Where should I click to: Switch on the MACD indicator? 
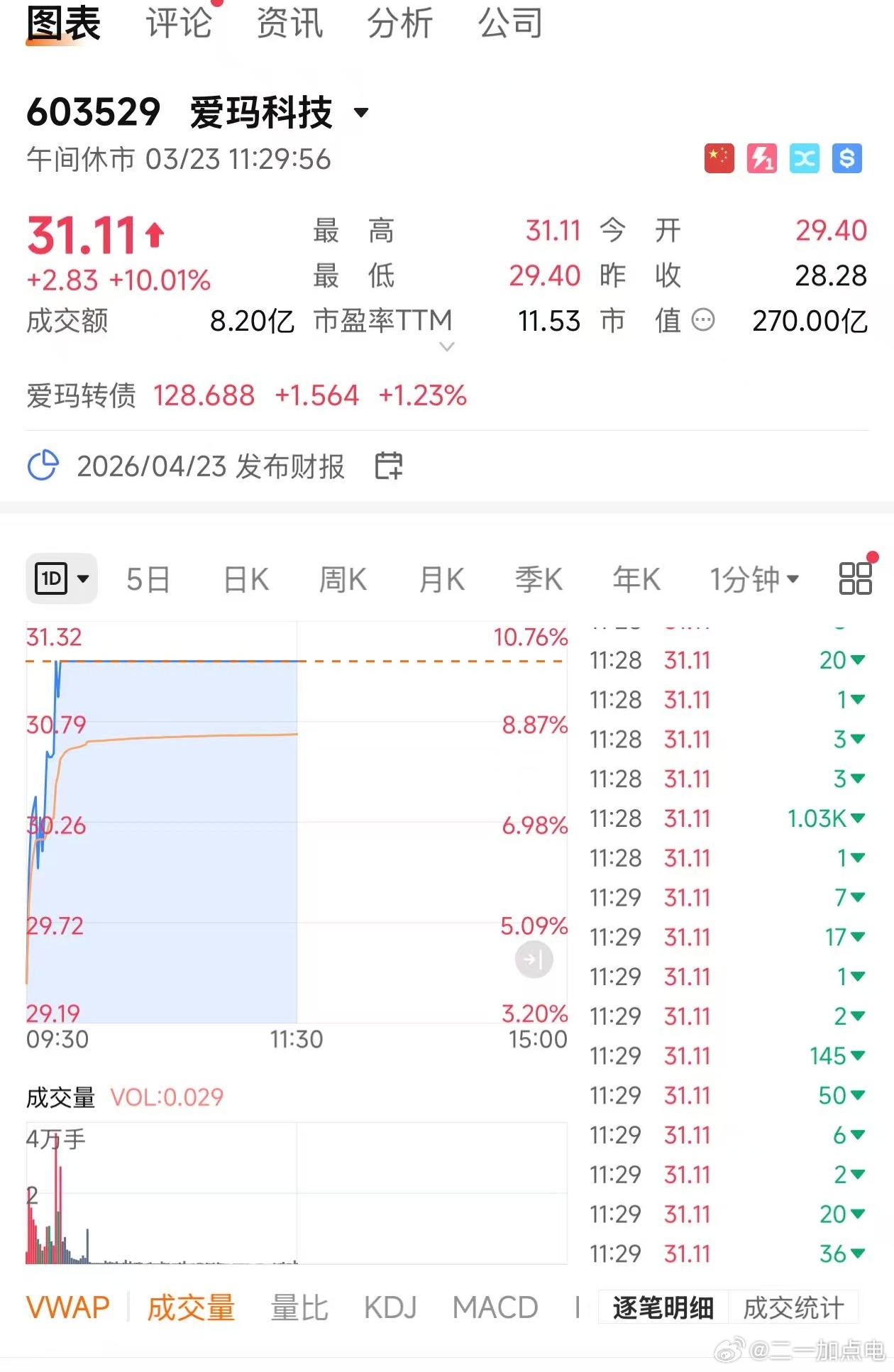point(496,1306)
